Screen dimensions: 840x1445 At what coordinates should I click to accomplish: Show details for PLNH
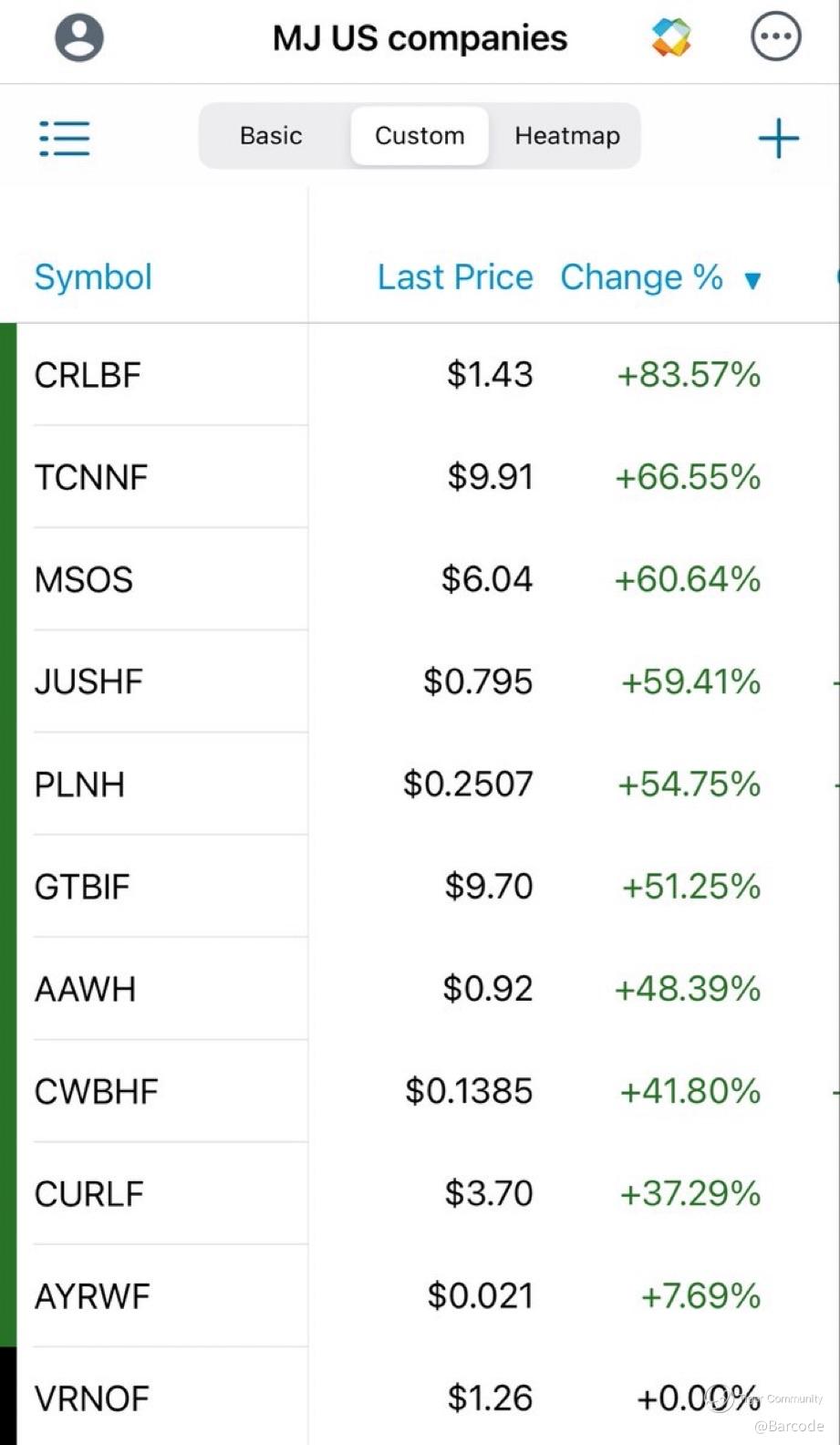79,785
